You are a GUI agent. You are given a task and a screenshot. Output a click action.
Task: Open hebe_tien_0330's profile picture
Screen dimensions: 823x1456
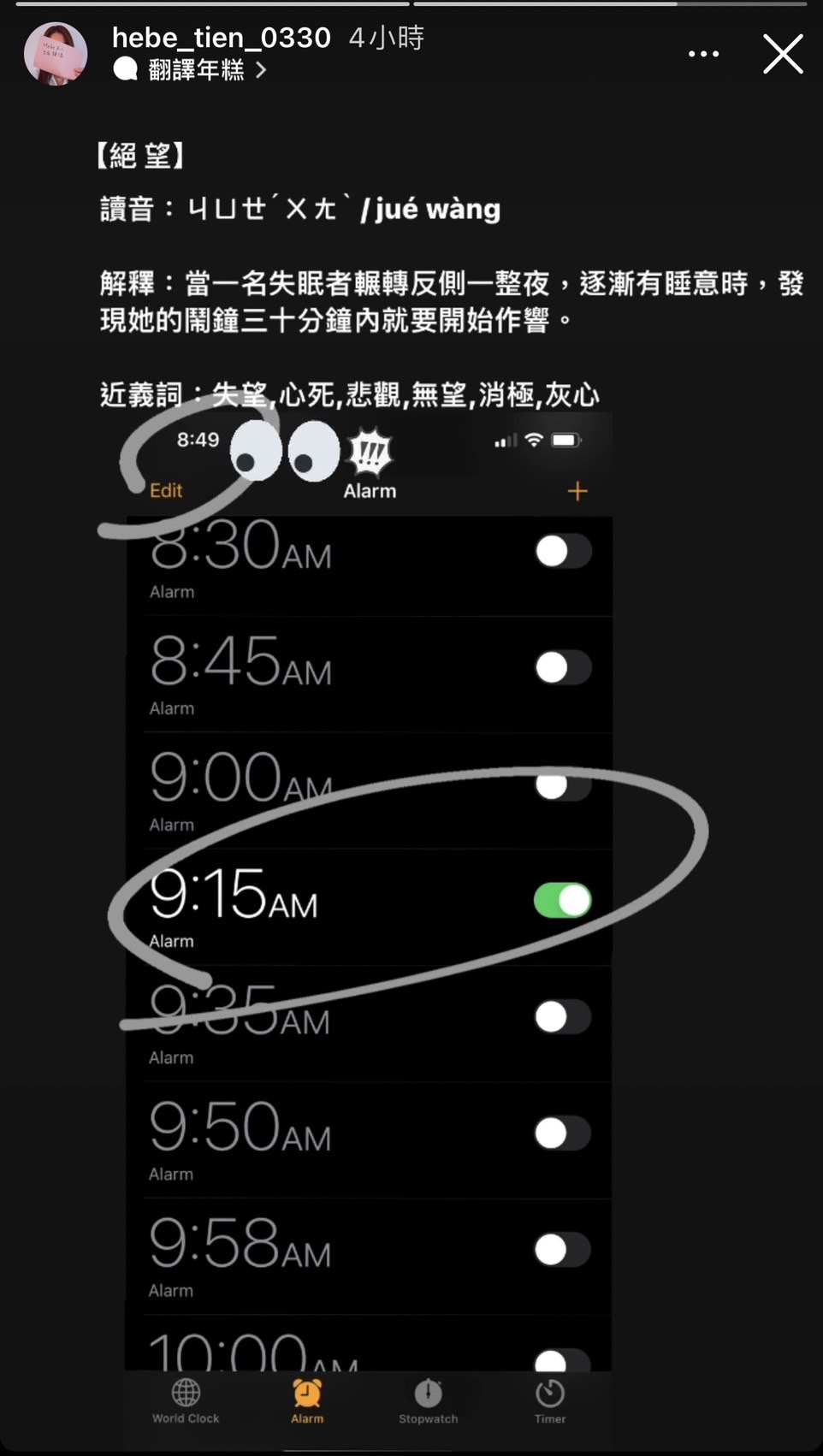click(56, 54)
